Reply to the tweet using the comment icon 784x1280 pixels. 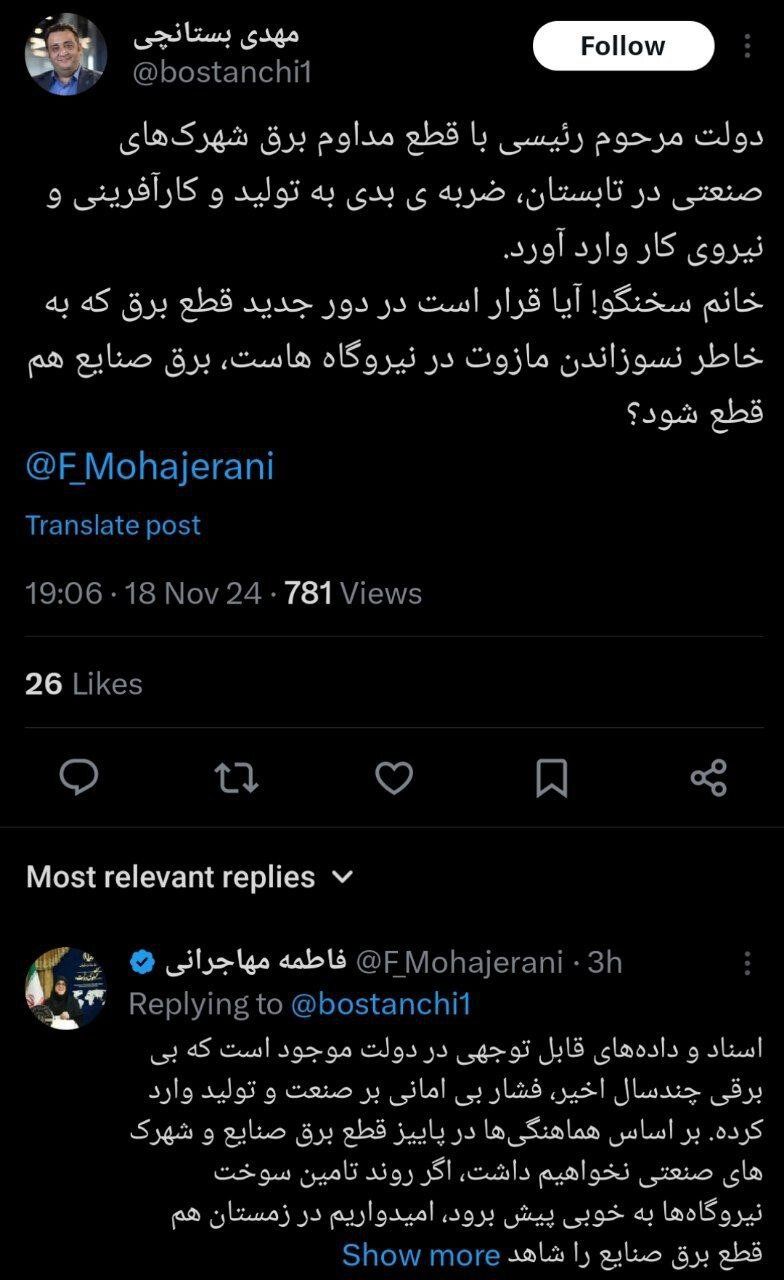click(80, 776)
